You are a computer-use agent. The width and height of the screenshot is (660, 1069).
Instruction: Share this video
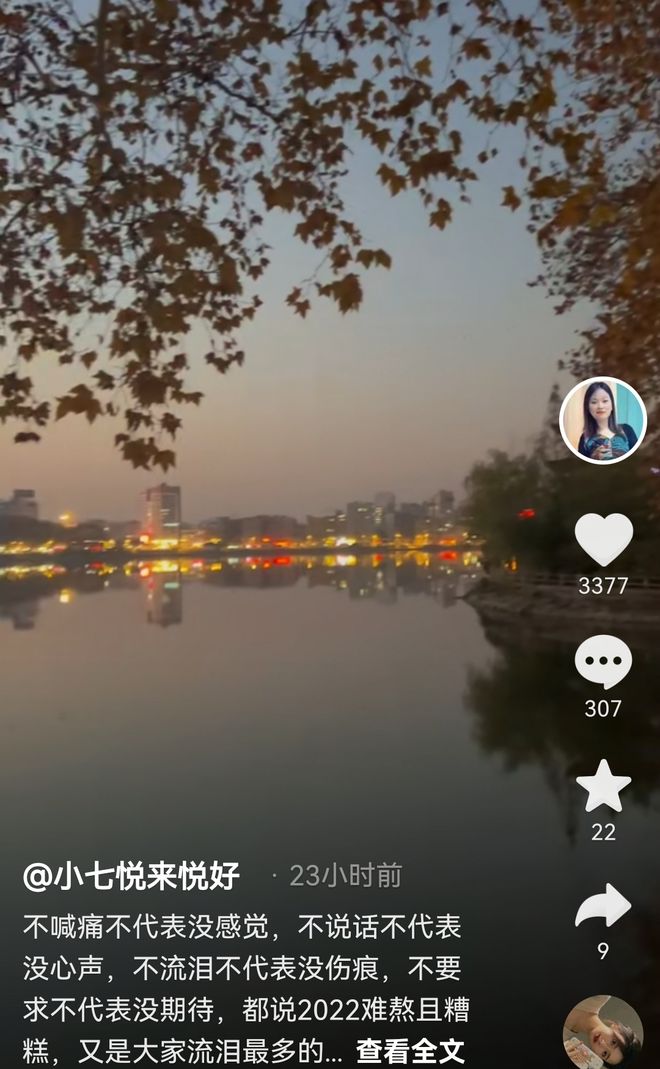(603, 907)
